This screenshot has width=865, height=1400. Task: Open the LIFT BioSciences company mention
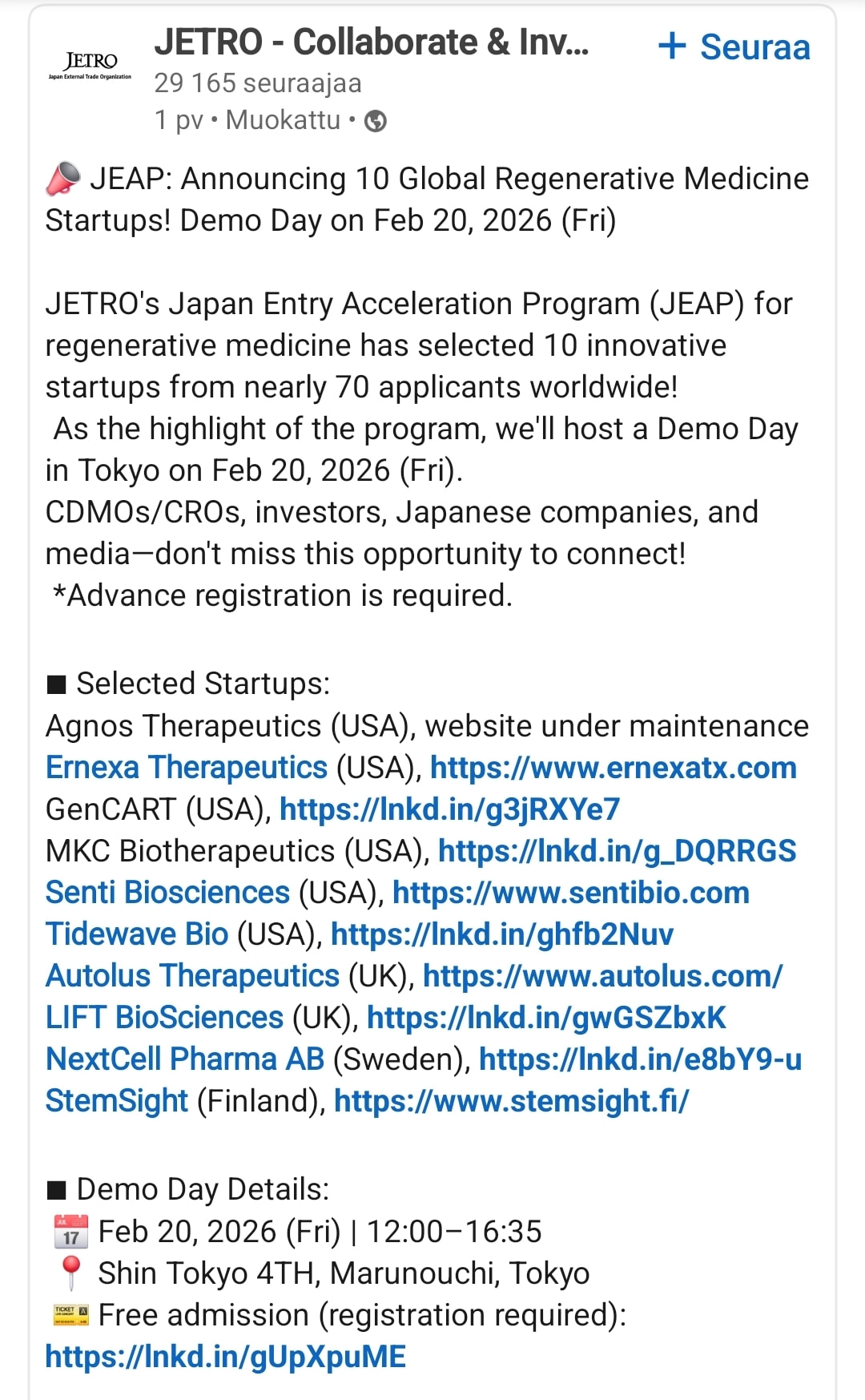point(164,1018)
